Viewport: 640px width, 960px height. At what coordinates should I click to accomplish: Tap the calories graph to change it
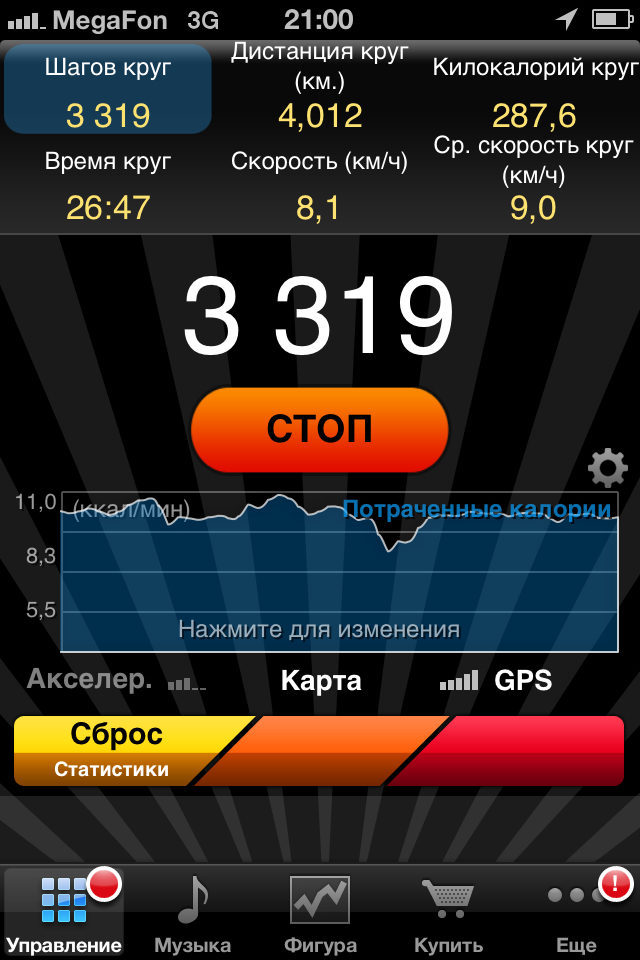339,571
